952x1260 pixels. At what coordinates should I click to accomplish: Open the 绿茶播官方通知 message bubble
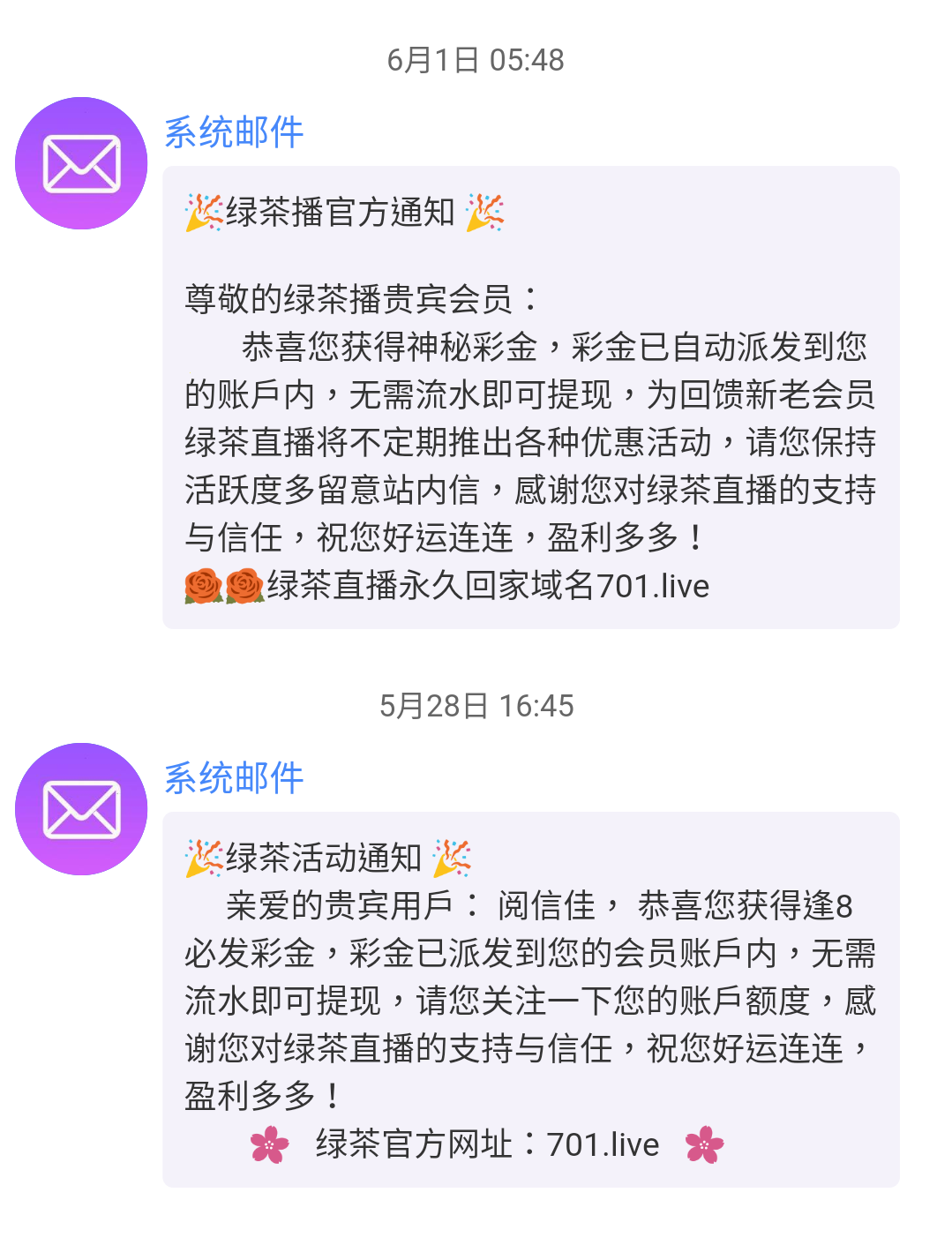click(x=530, y=397)
